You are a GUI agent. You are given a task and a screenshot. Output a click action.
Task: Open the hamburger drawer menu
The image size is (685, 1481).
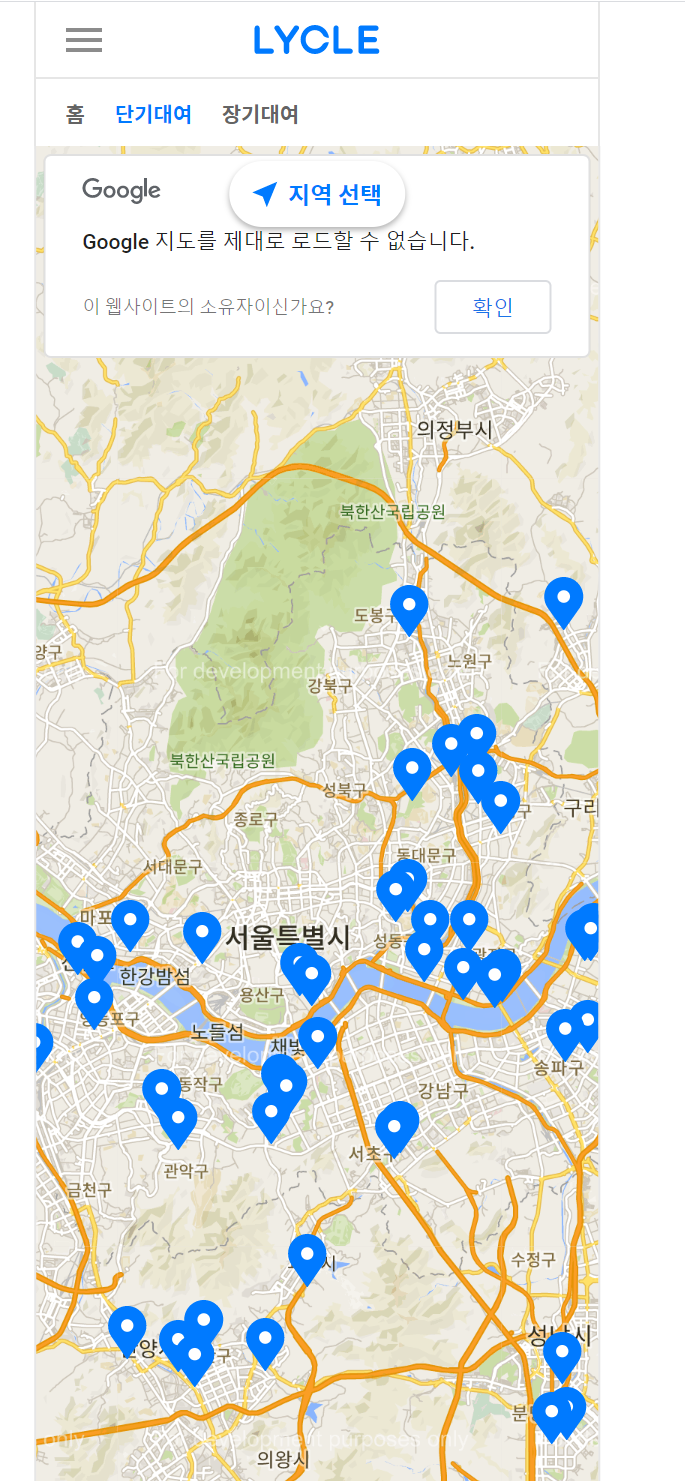coord(84,40)
